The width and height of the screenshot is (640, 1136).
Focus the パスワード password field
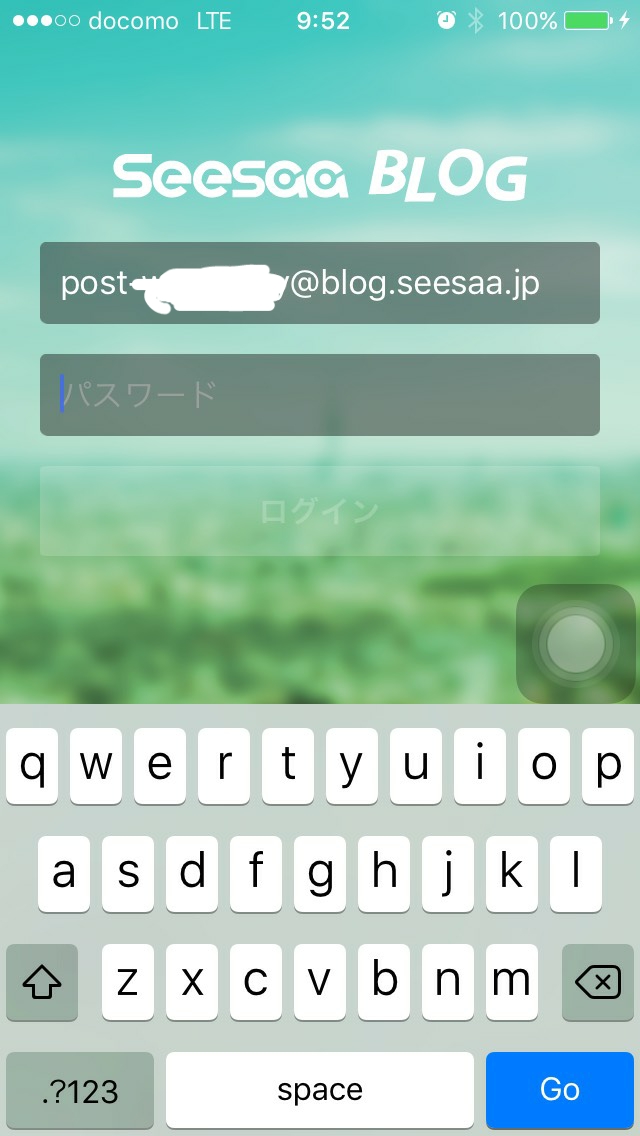[320, 395]
